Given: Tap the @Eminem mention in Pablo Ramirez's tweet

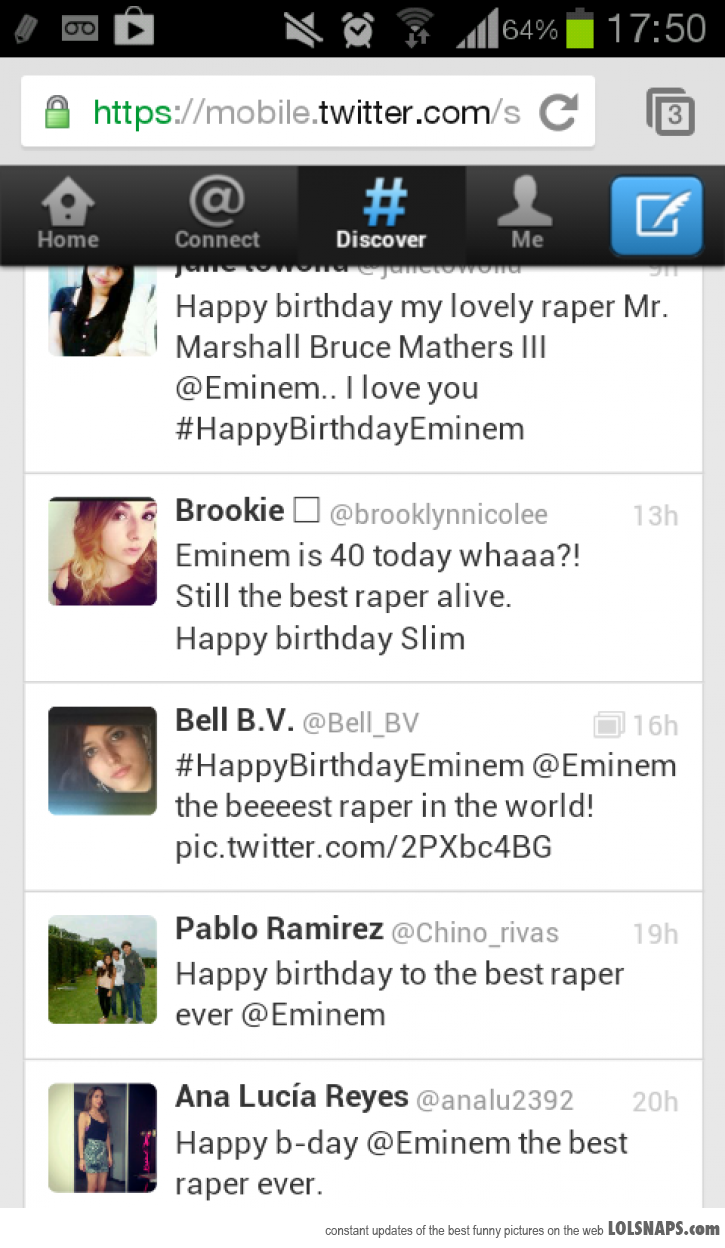Looking at the screenshot, I should tap(312, 1015).
